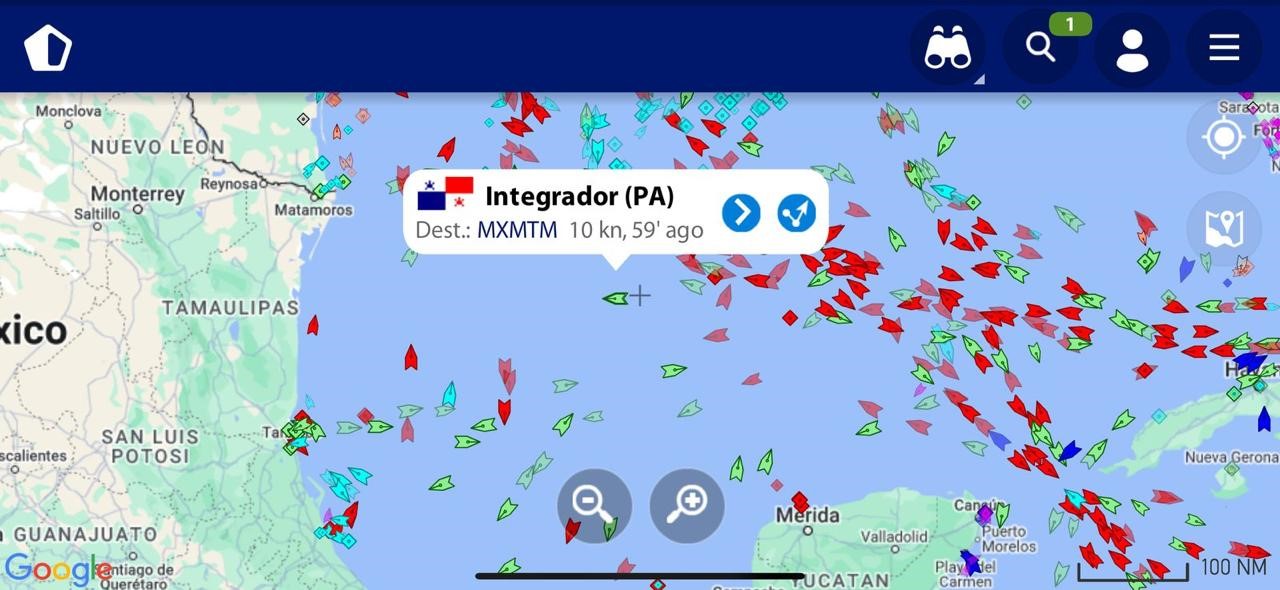Tap the MarineTraffic home logo
This screenshot has height=590, width=1280.
coord(48,48)
